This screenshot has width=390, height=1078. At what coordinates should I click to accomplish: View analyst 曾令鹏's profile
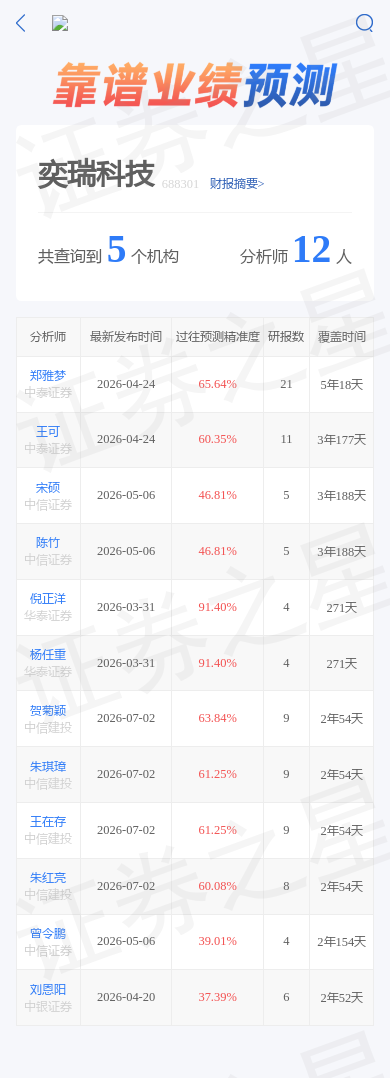point(48,934)
